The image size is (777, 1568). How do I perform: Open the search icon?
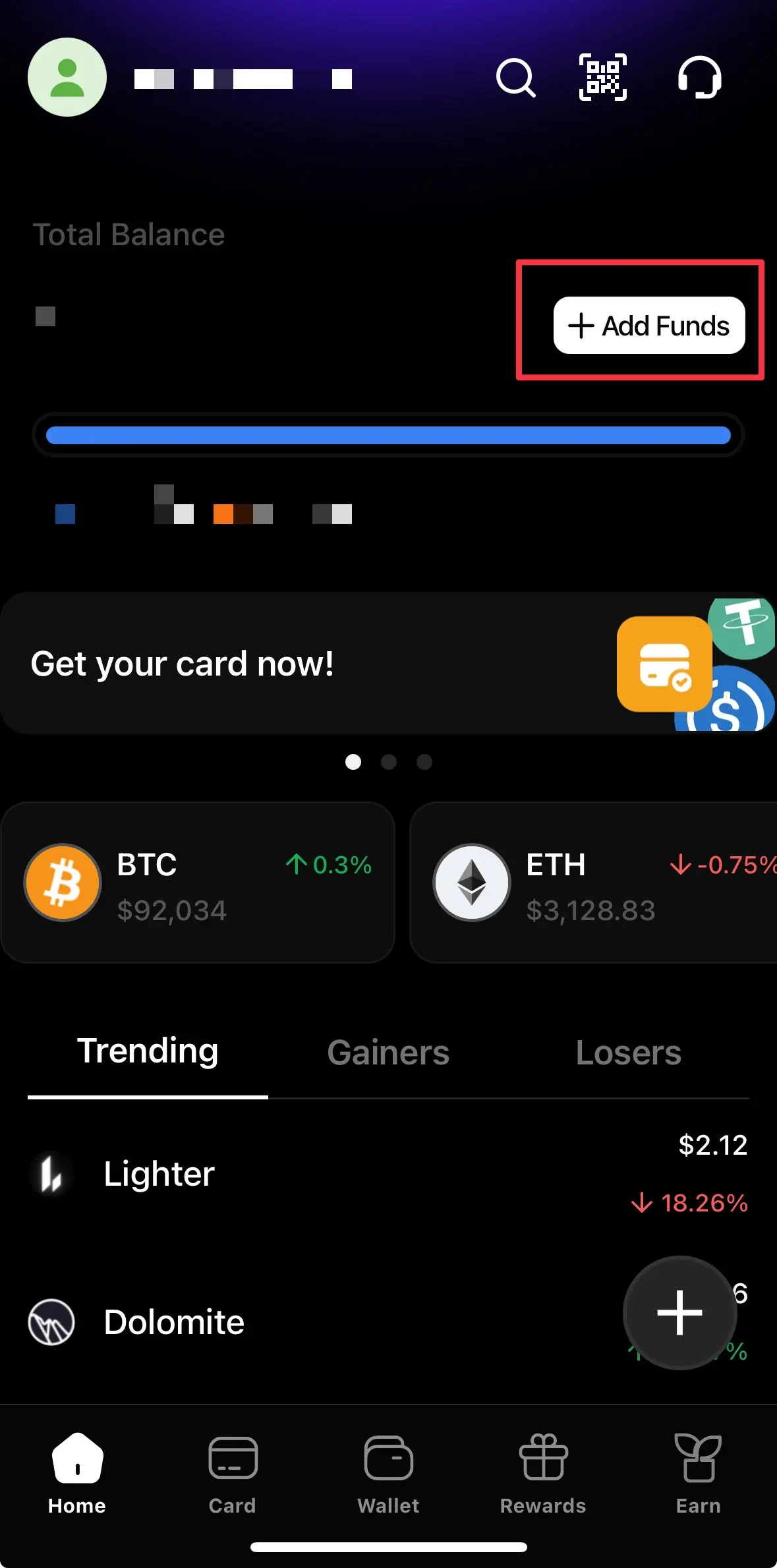pyautogui.click(x=517, y=78)
